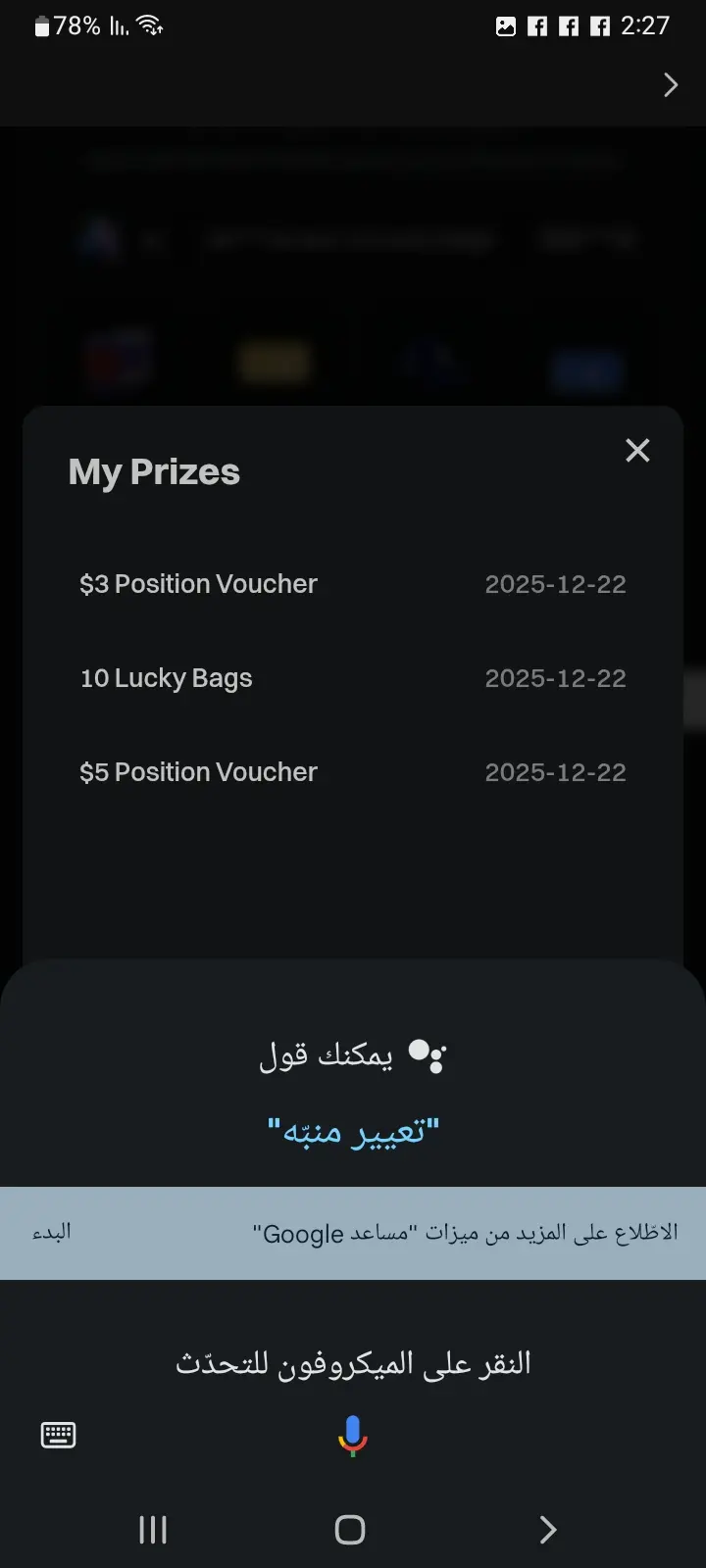Tap the arrow at the top right corner
The height and width of the screenshot is (1568, 706).
(671, 85)
